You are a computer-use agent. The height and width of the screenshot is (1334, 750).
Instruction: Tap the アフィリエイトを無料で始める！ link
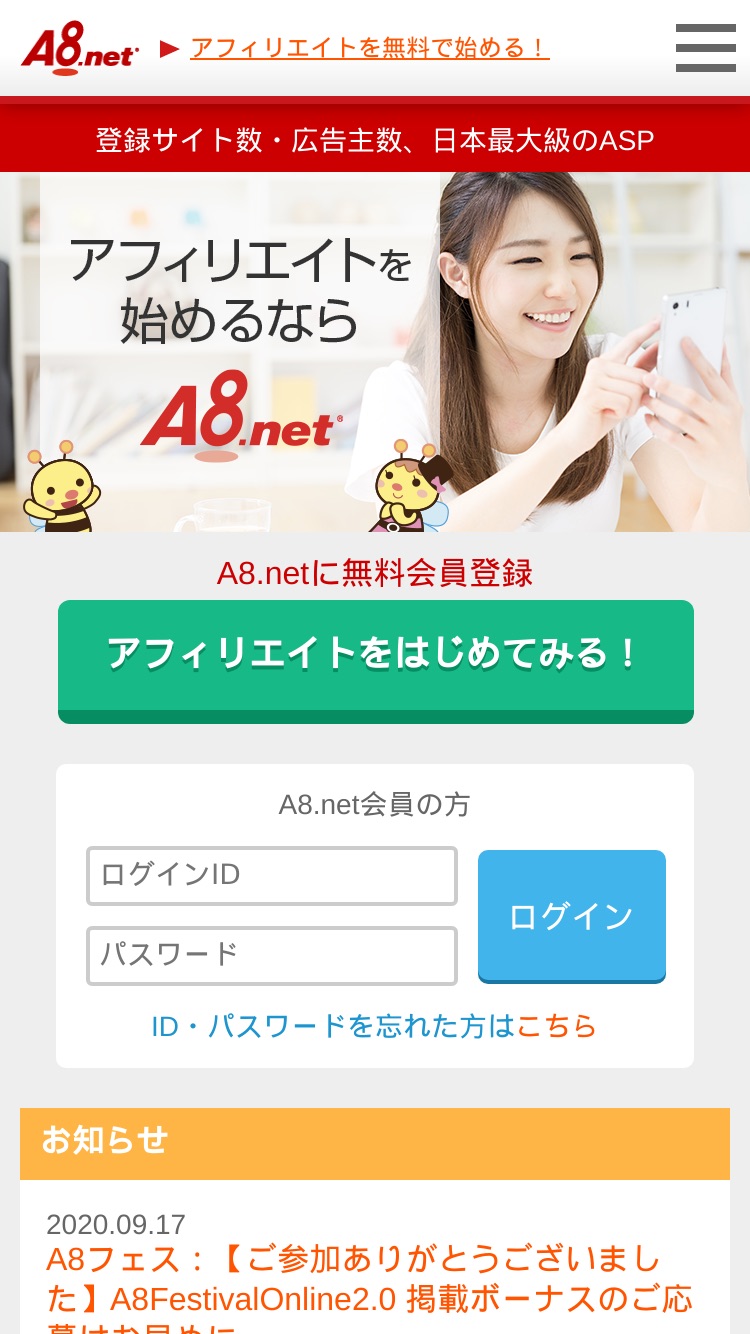tap(369, 48)
